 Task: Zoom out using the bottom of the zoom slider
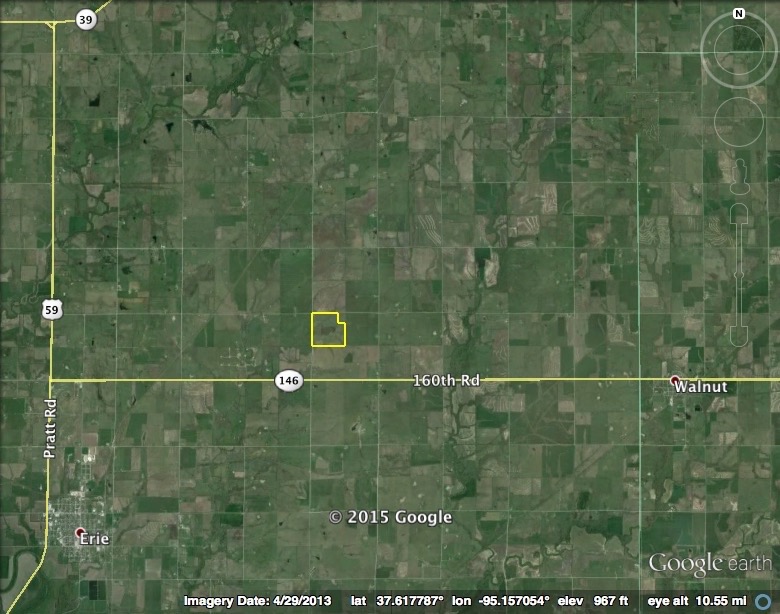(x=739, y=334)
